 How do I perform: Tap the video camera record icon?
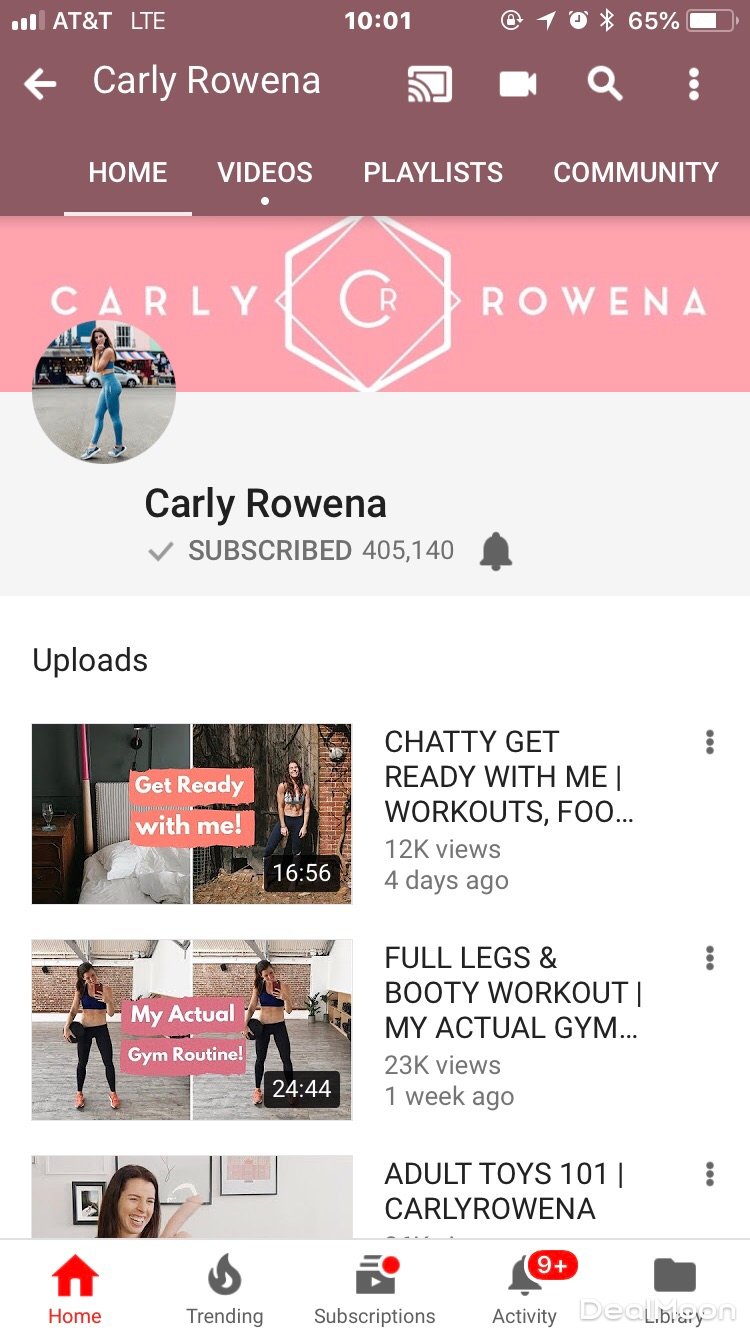click(518, 84)
